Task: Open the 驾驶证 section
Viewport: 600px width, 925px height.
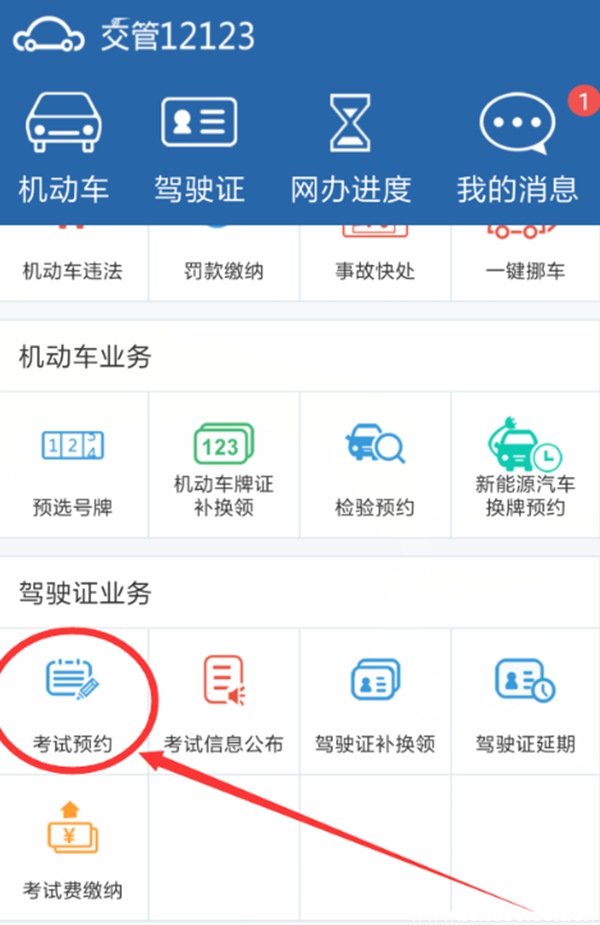Action: [199, 146]
